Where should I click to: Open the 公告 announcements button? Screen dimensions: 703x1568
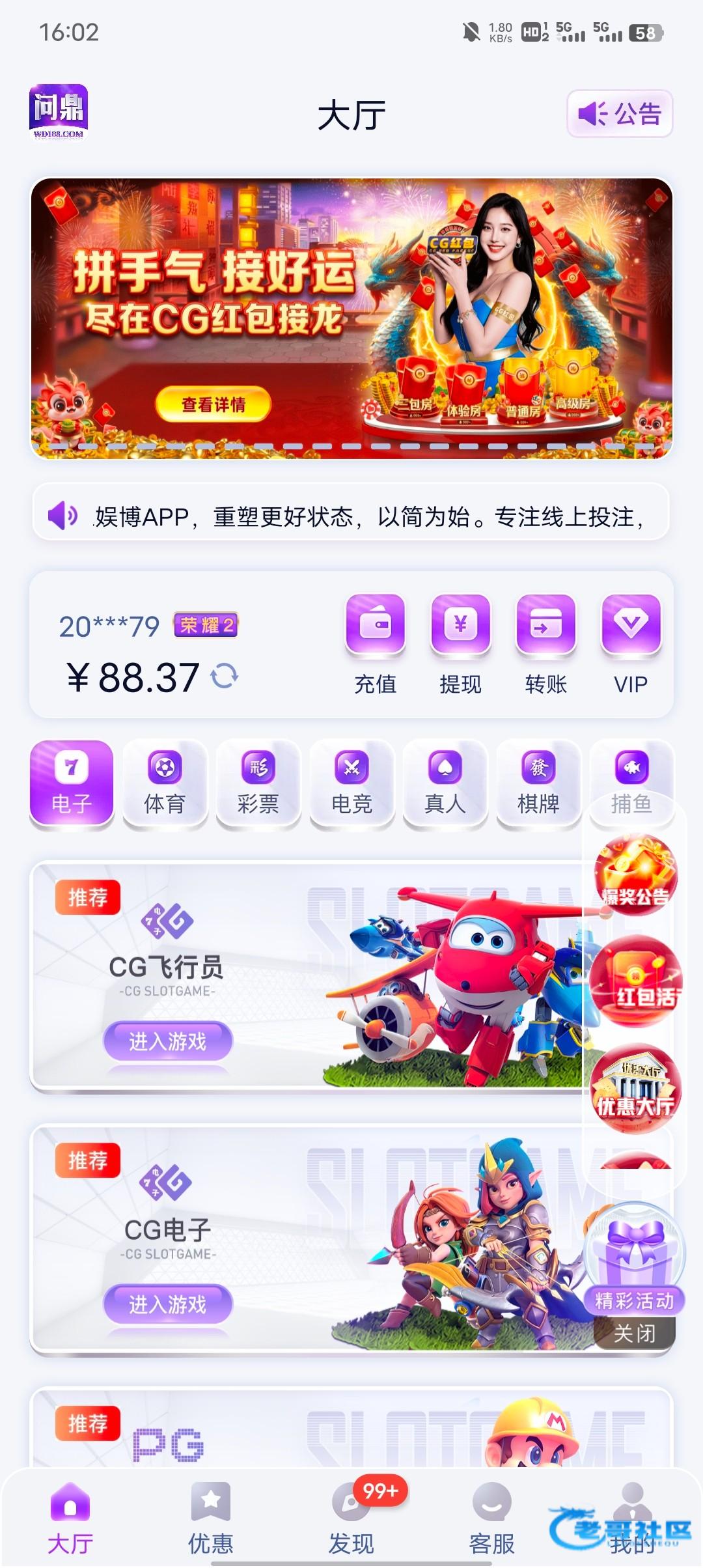point(619,114)
